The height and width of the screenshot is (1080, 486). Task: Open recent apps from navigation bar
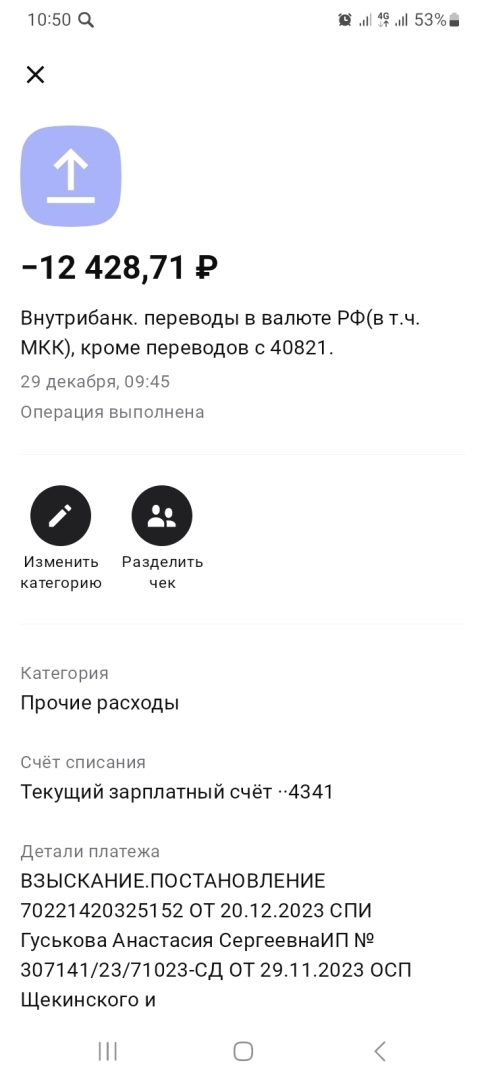[x=107, y=1051]
